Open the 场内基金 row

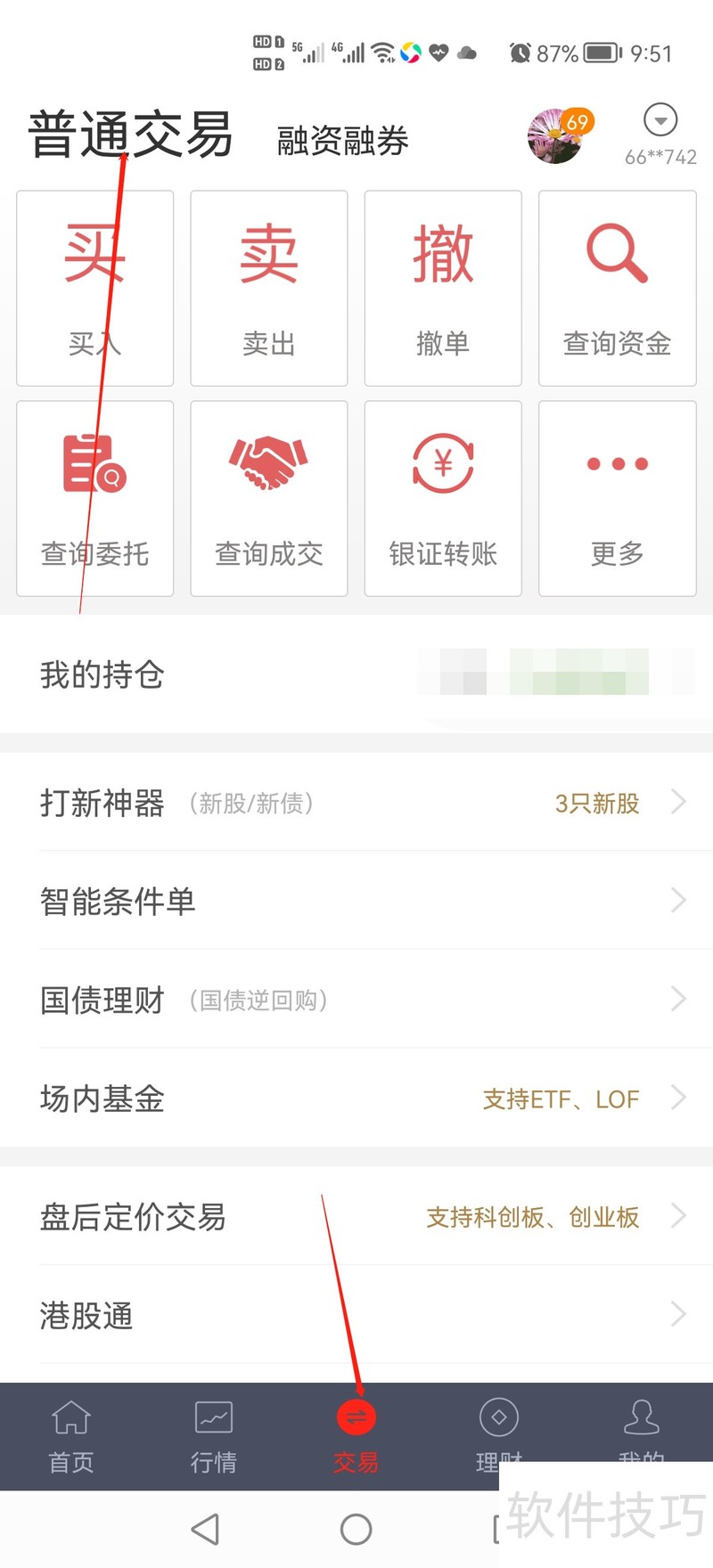356,1098
